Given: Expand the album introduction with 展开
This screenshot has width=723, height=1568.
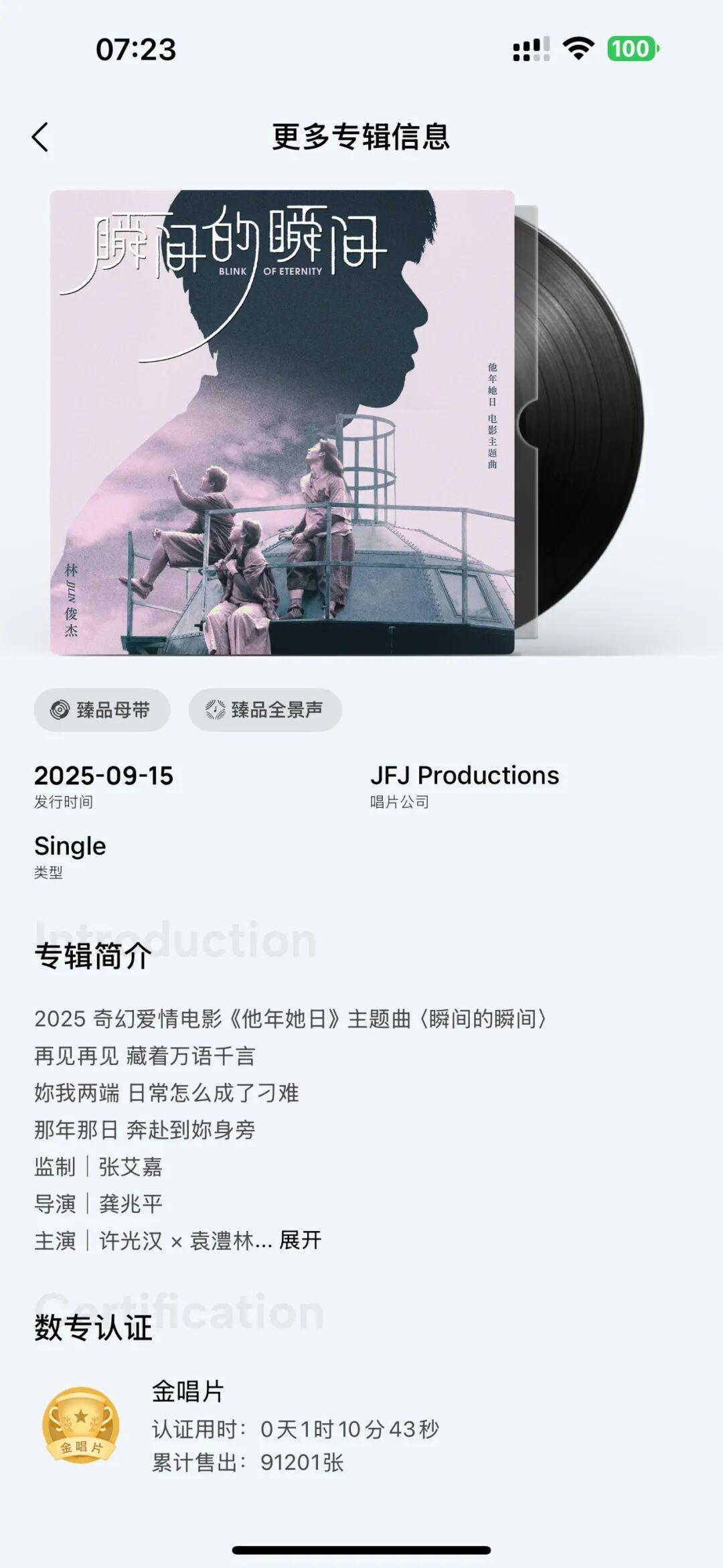Looking at the screenshot, I should (x=300, y=1240).
